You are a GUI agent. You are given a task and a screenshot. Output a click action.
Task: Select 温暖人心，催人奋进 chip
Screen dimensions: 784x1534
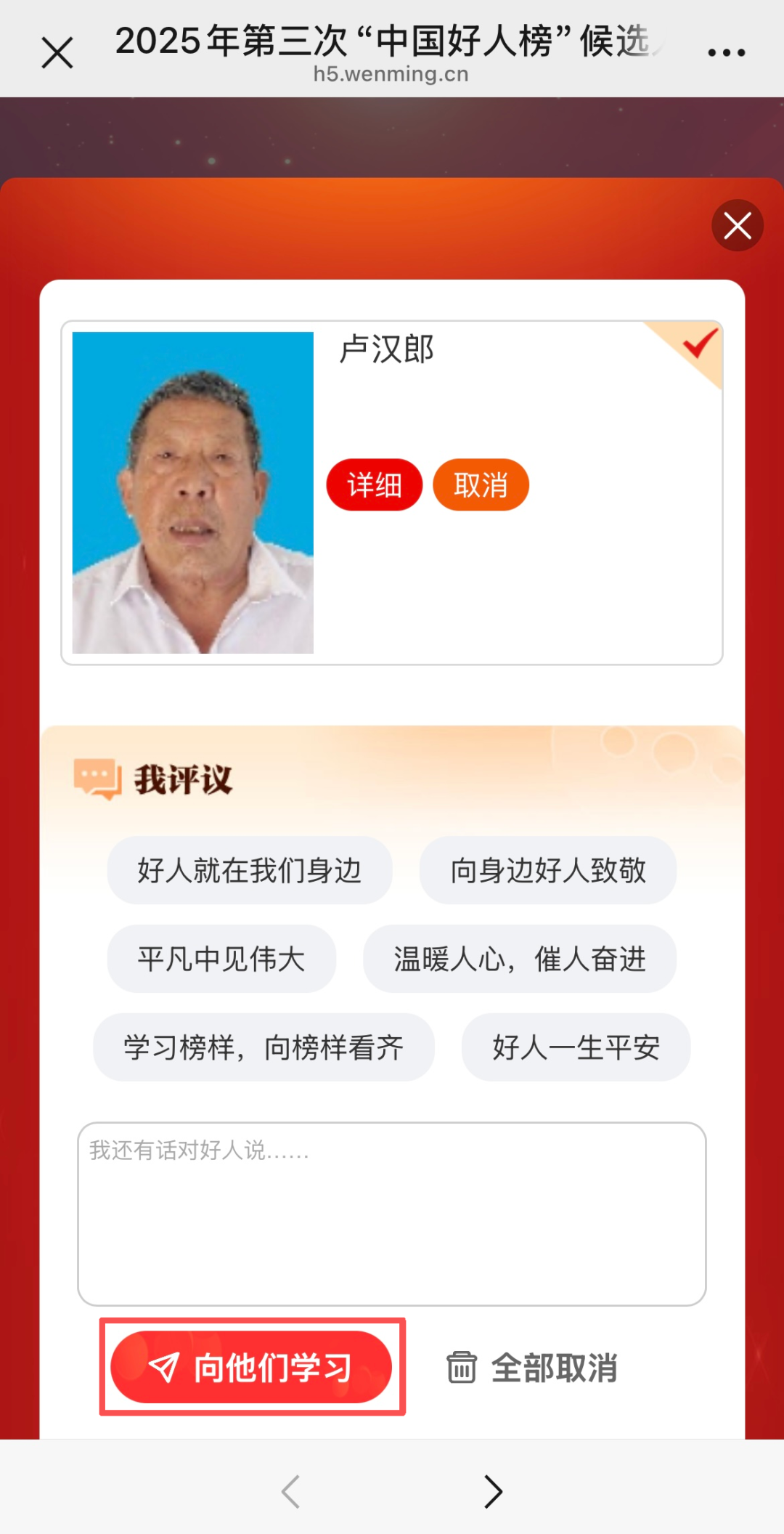520,959
